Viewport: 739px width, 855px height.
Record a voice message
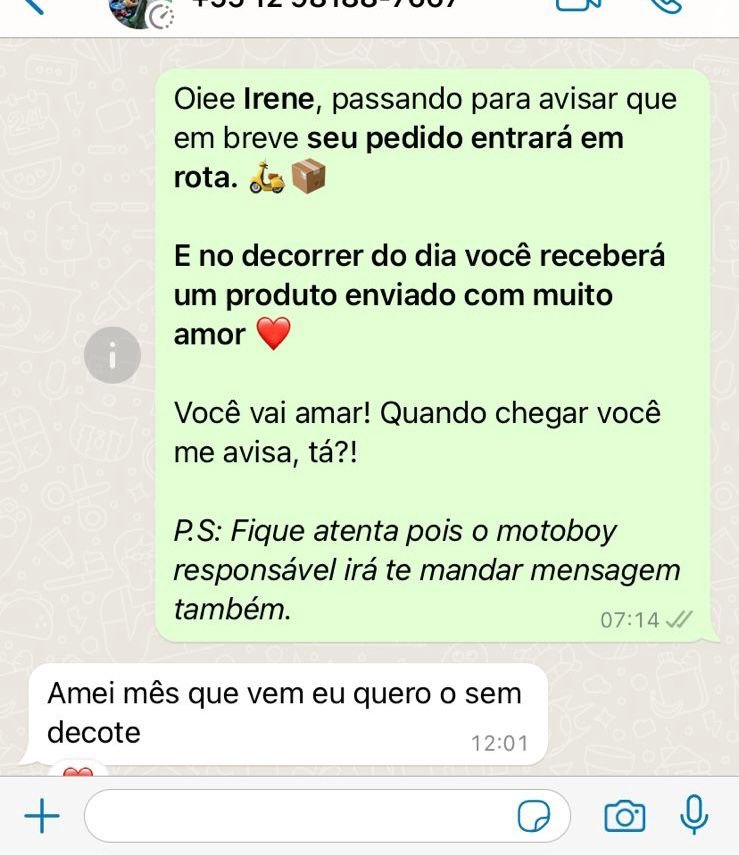[693, 816]
